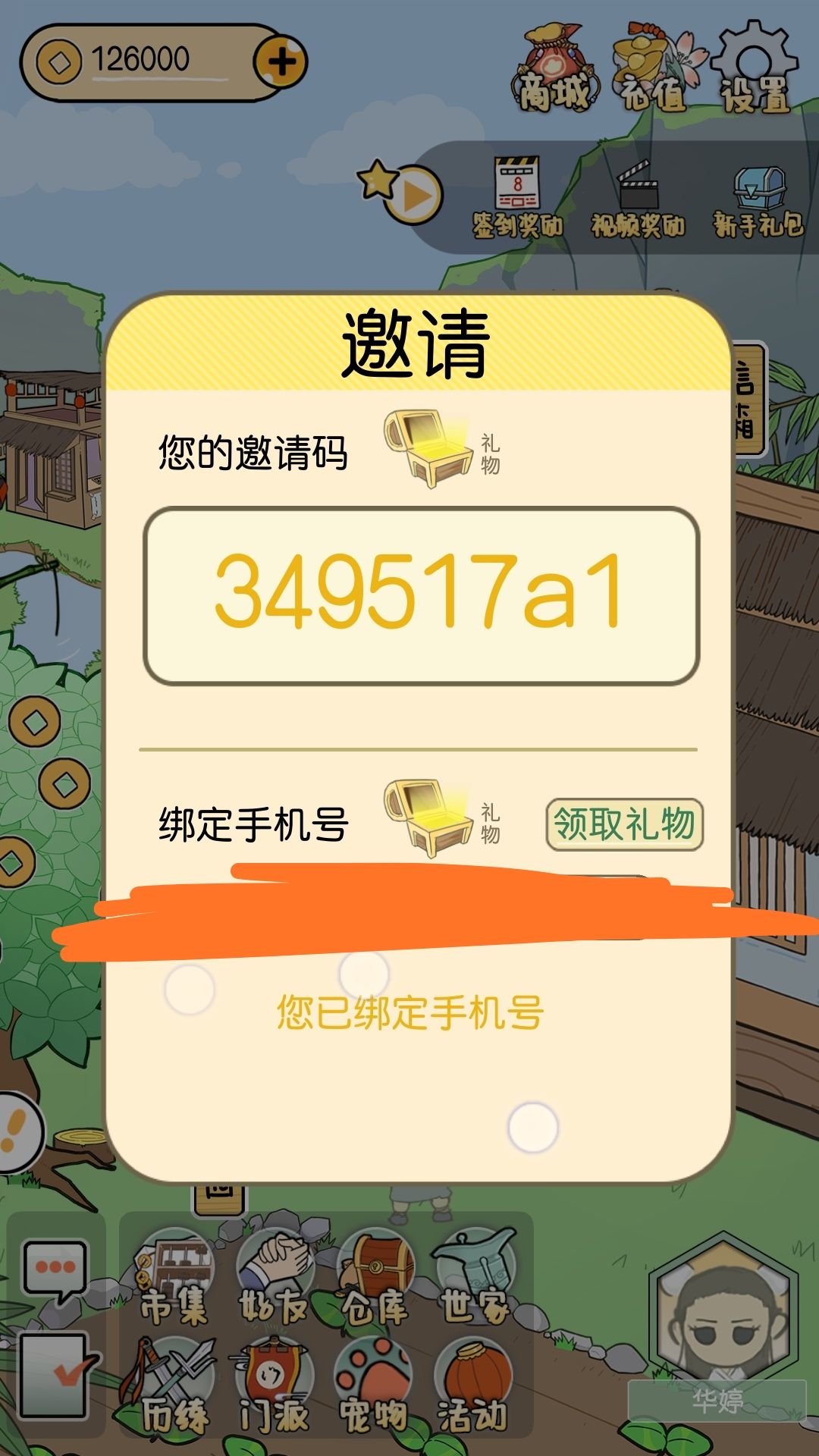The width and height of the screenshot is (819, 1456).
Task: Open the 门派 sect menu
Action: tap(274, 1388)
